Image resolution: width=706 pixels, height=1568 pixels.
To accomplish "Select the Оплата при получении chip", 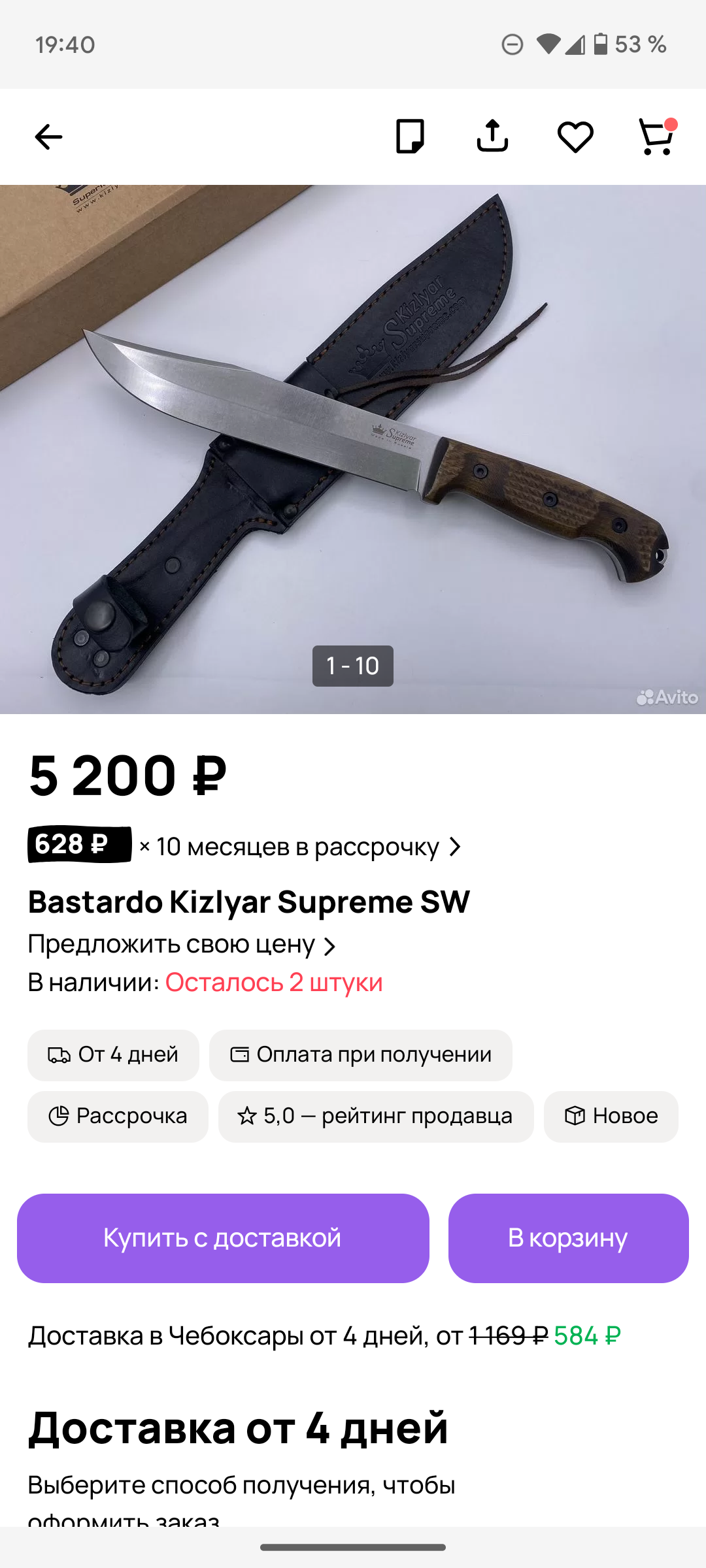I will click(x=361, y=1055).
